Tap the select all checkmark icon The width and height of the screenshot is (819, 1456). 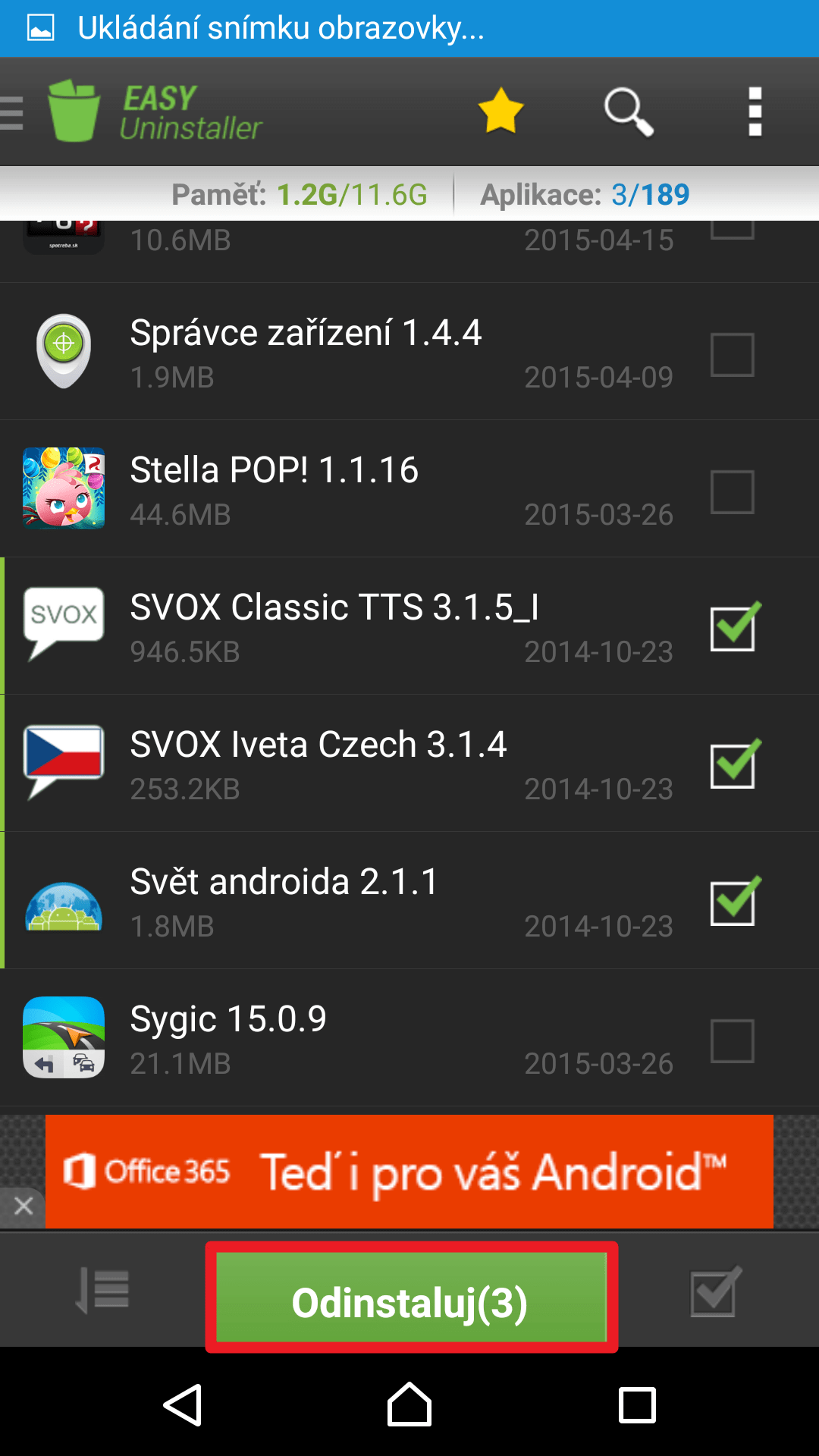[x=716, y=1291]
